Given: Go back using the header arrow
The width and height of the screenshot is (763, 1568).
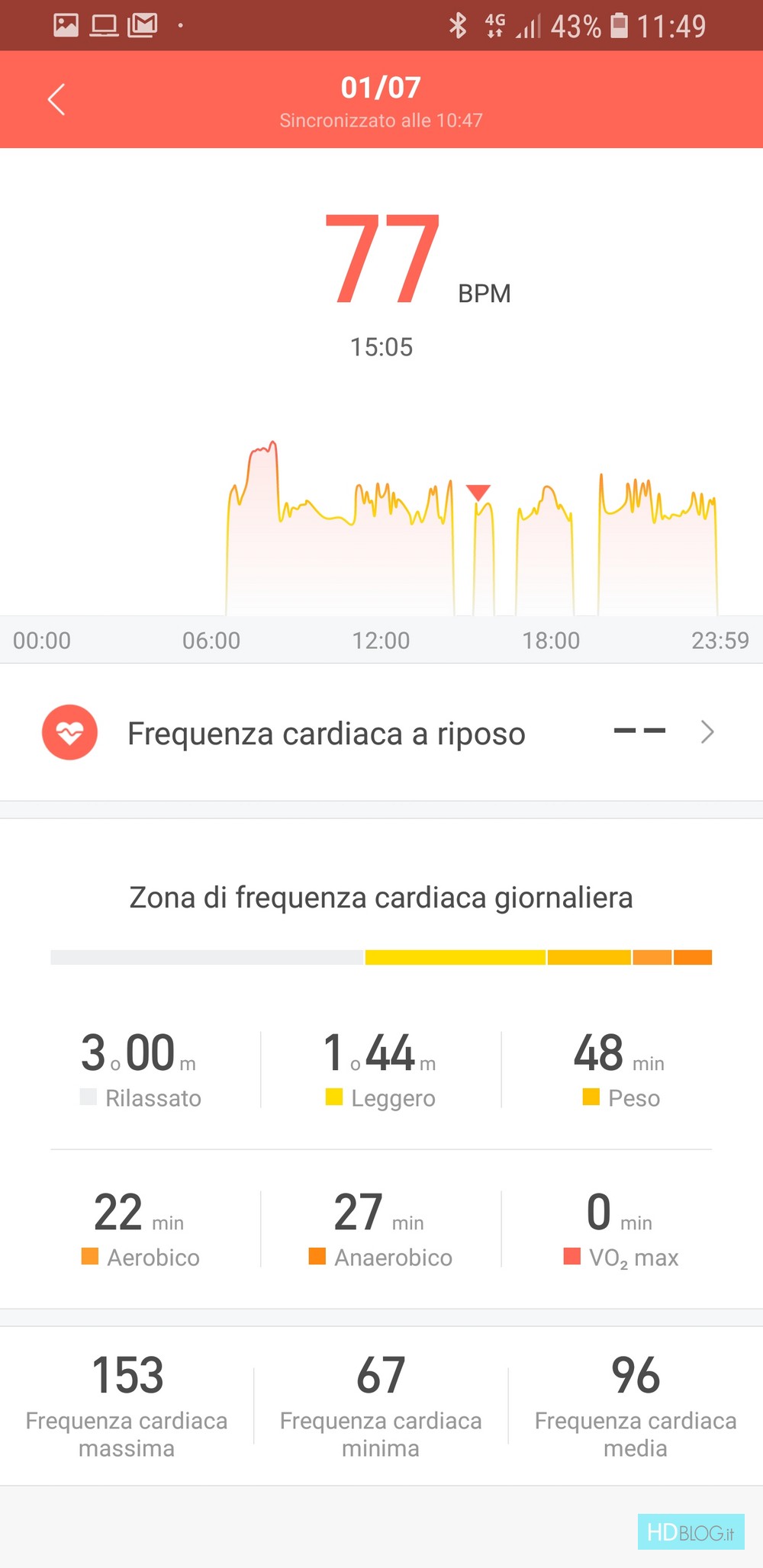Looking at the screenshot, I should [x=56, y=99].
